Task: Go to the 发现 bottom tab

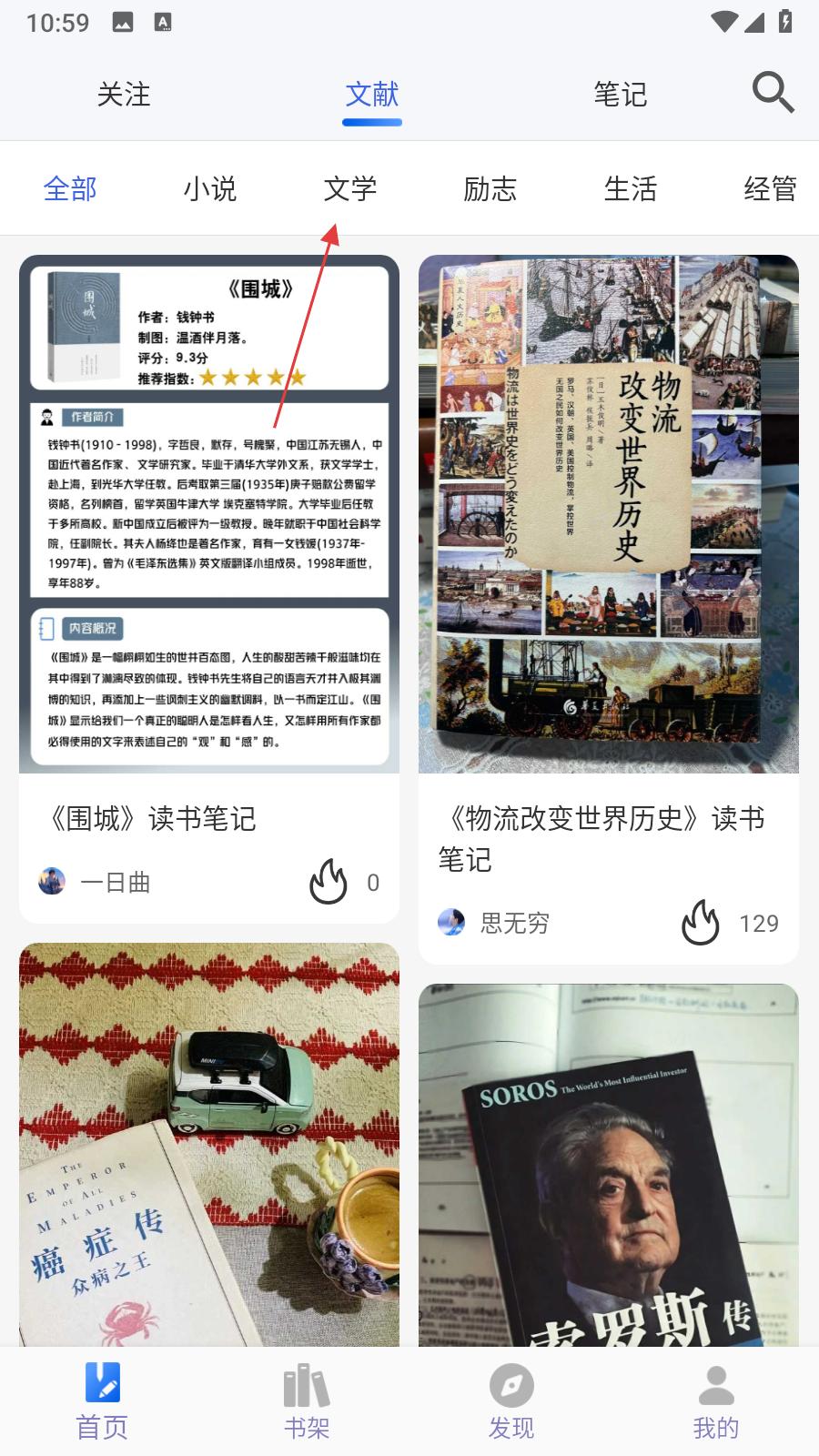Action: pos(511,1401)
